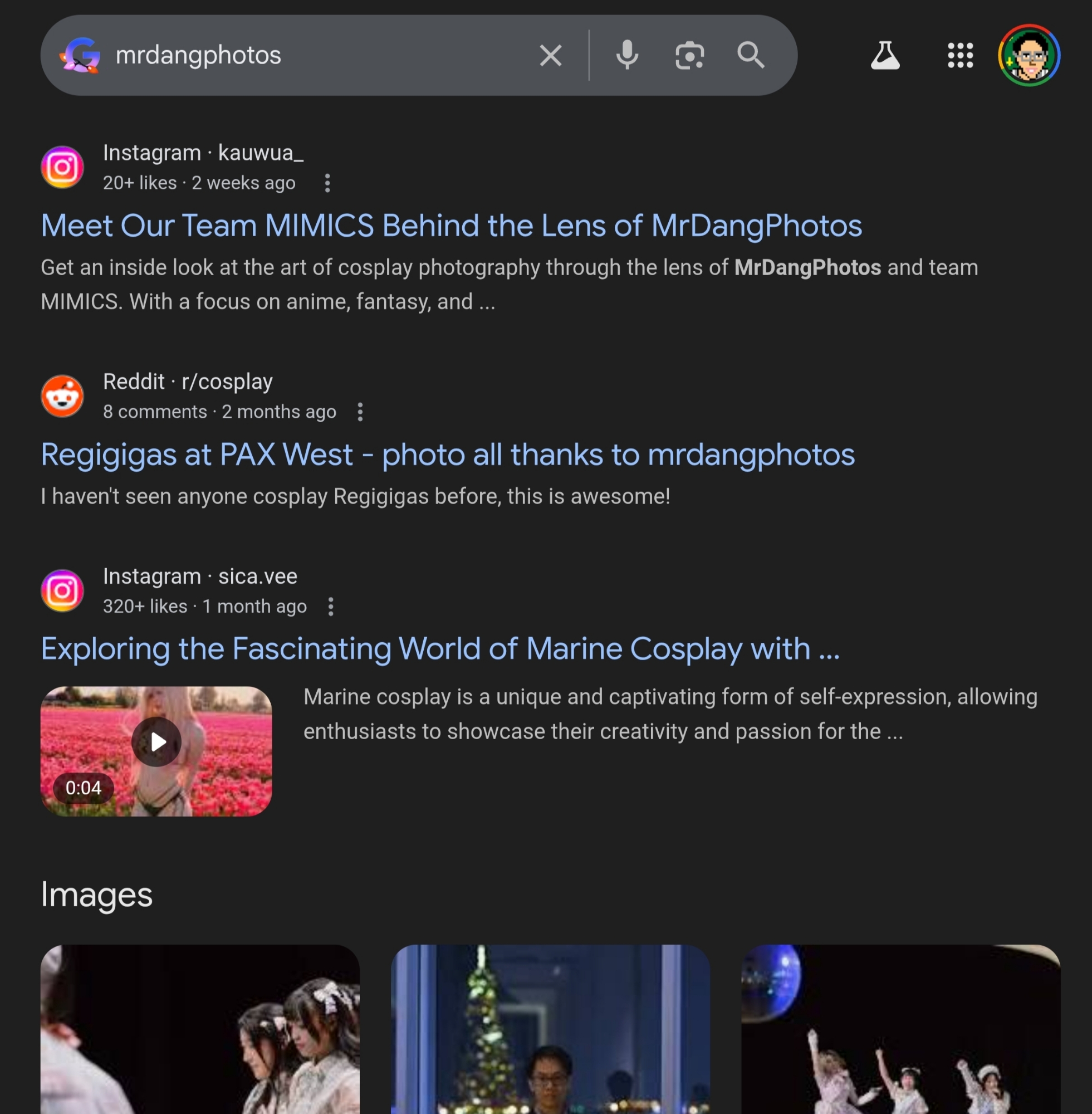
Task: Open the Marine Cosplay Instagram result
Action: coord(440,649)
